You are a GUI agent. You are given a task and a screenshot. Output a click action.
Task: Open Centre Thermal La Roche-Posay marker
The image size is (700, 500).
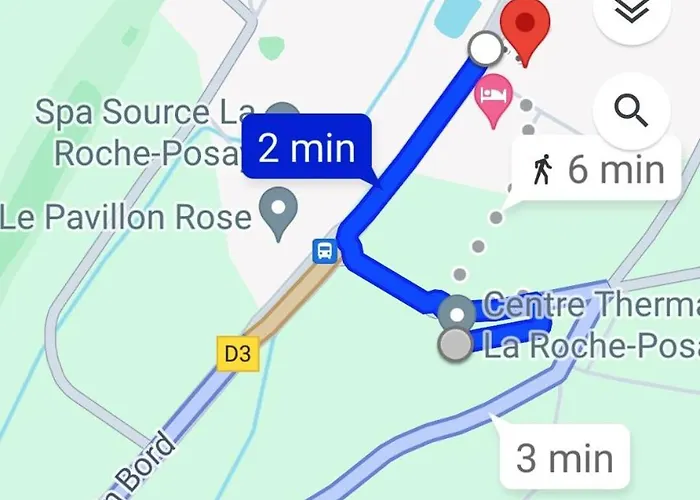(x=457, y=313)
